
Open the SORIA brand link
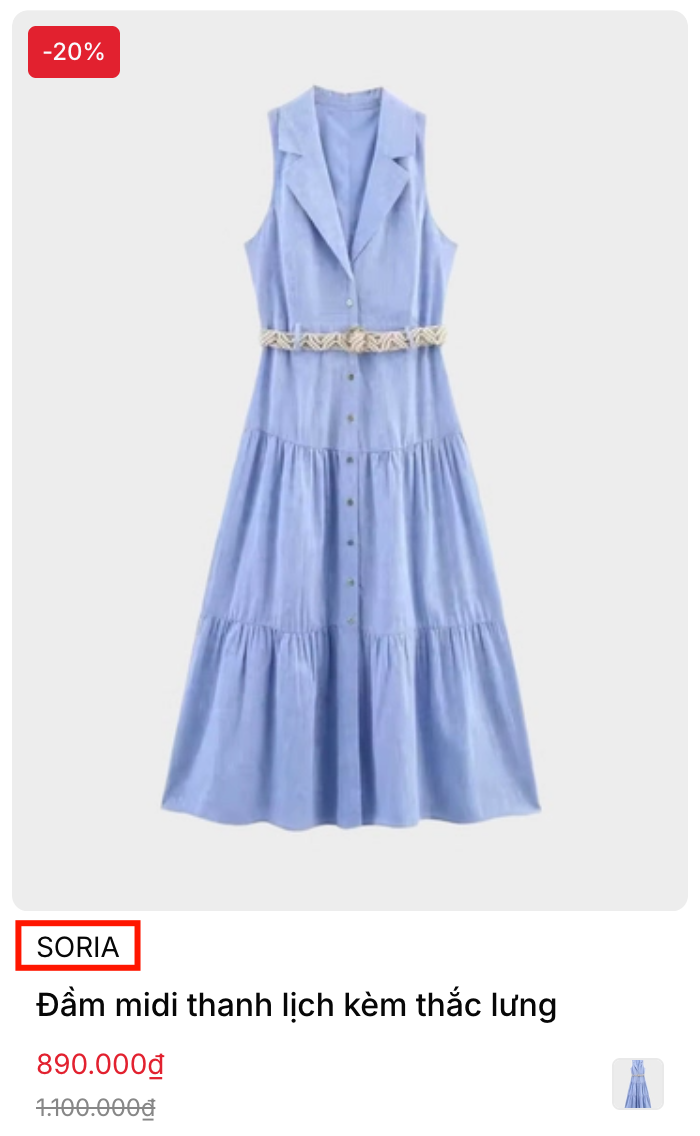tap(78, 946)
